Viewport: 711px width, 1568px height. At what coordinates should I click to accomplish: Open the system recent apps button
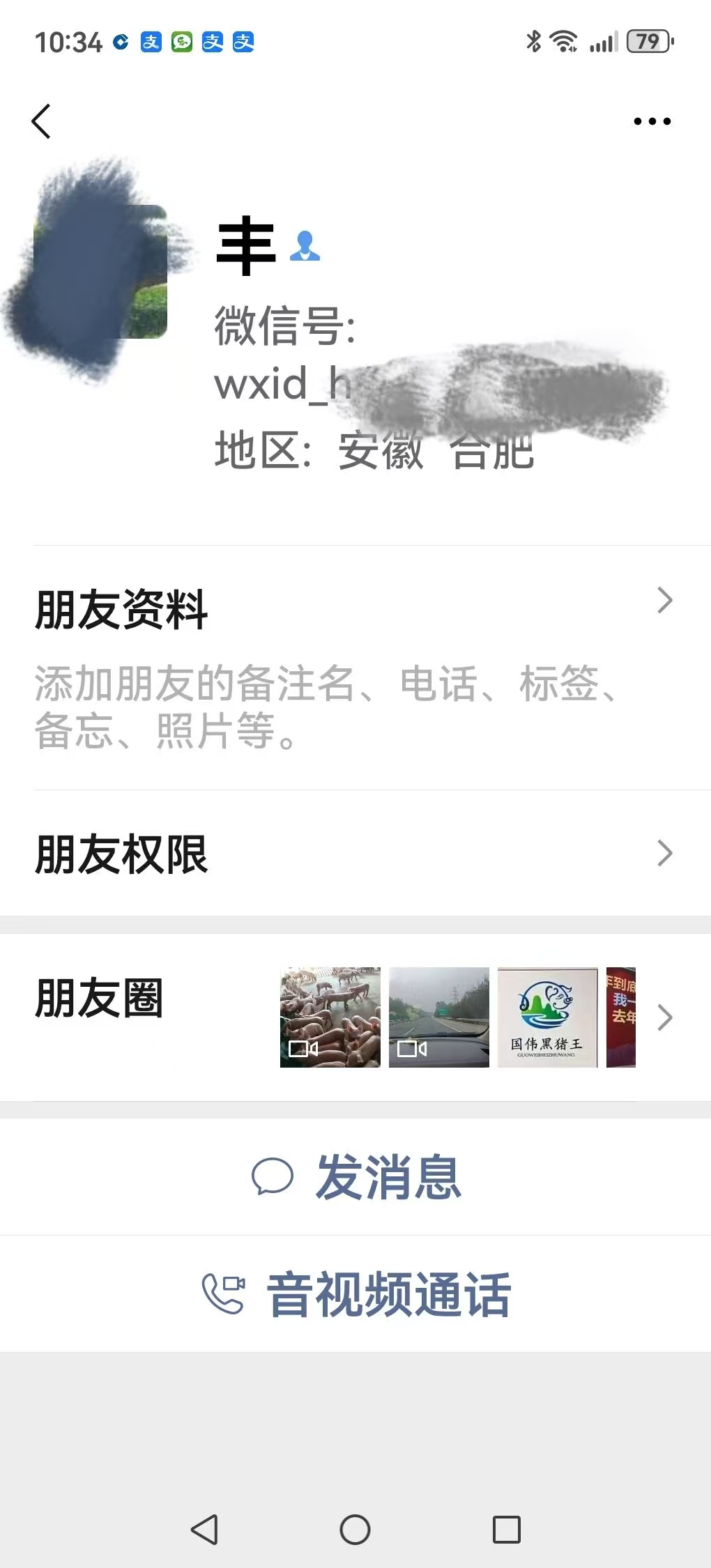tap(506, 1530)
